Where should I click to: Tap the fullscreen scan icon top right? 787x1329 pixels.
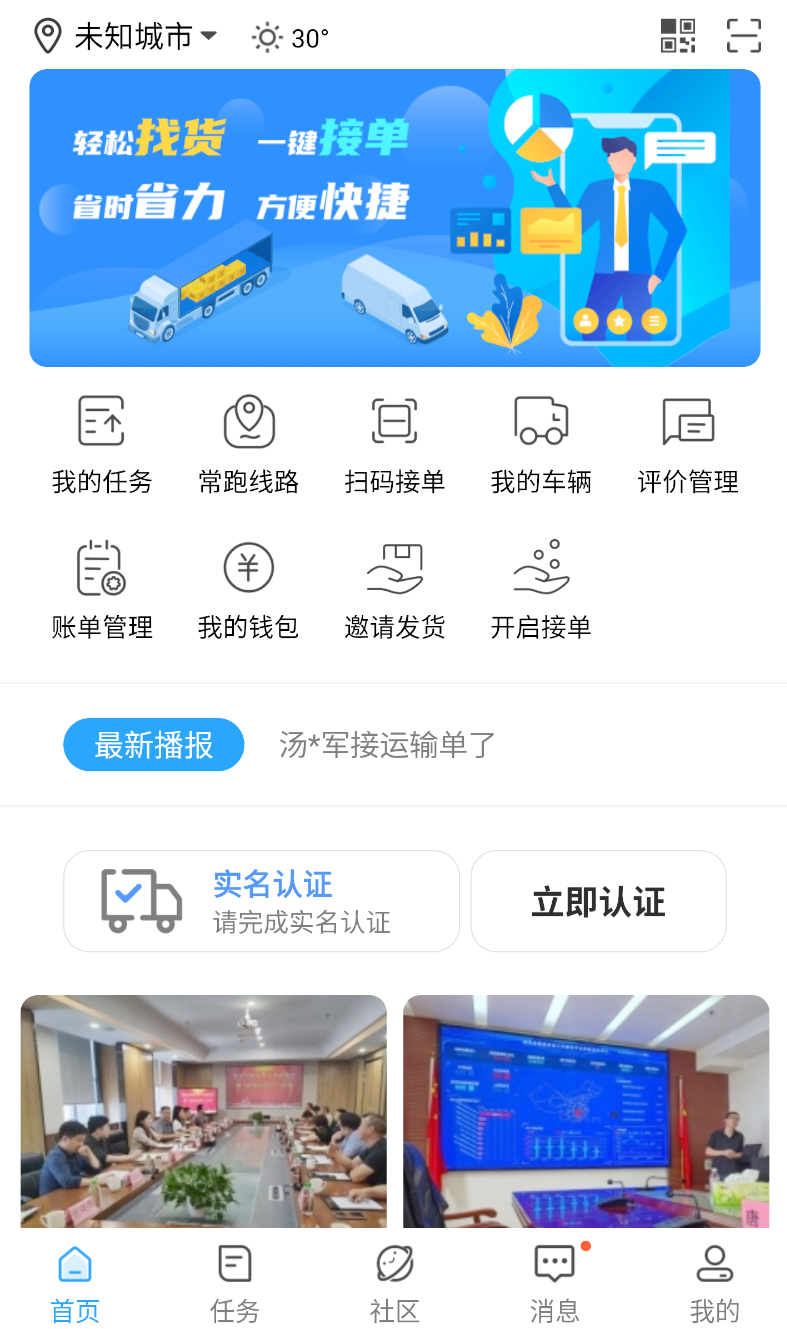click(743, 36)
